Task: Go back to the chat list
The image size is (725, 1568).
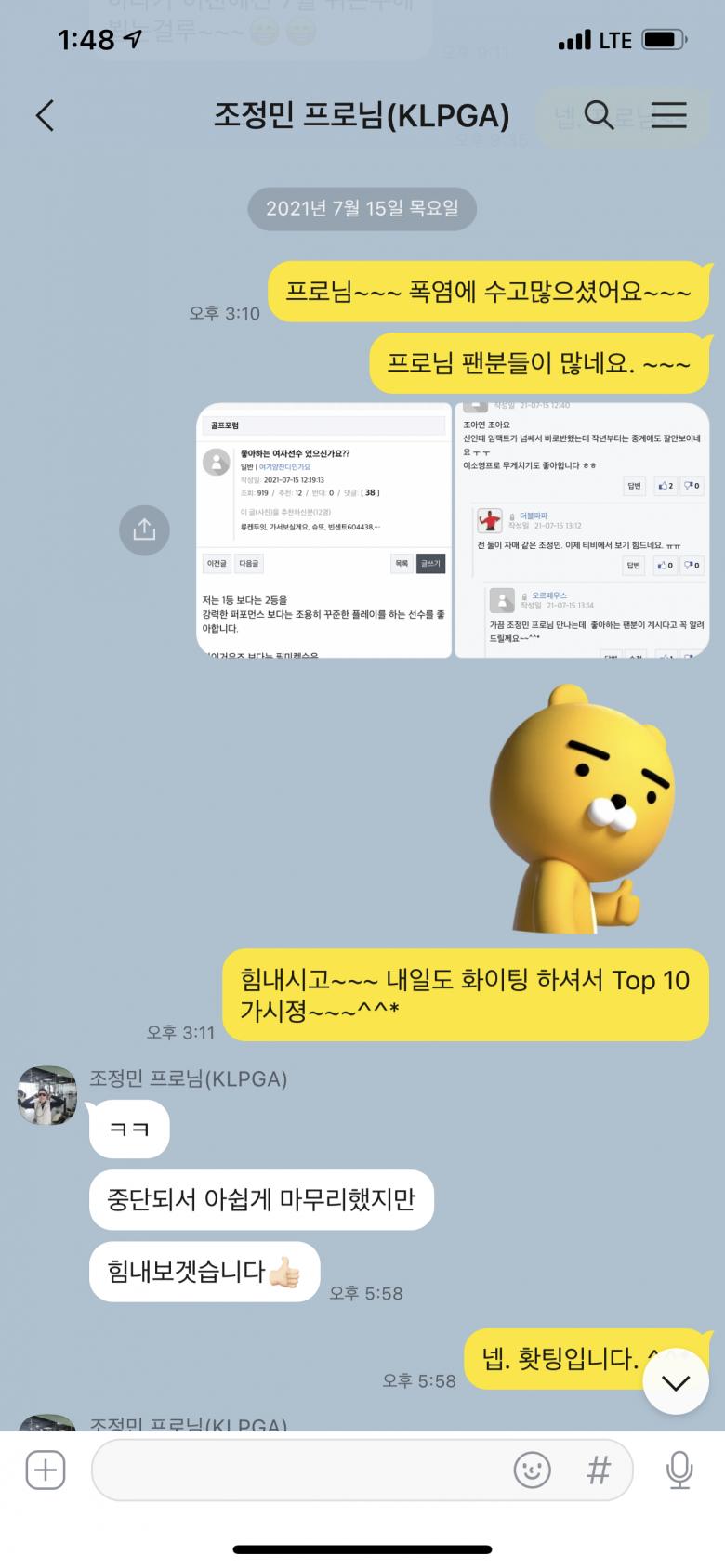Action: [x=45, y=115]
